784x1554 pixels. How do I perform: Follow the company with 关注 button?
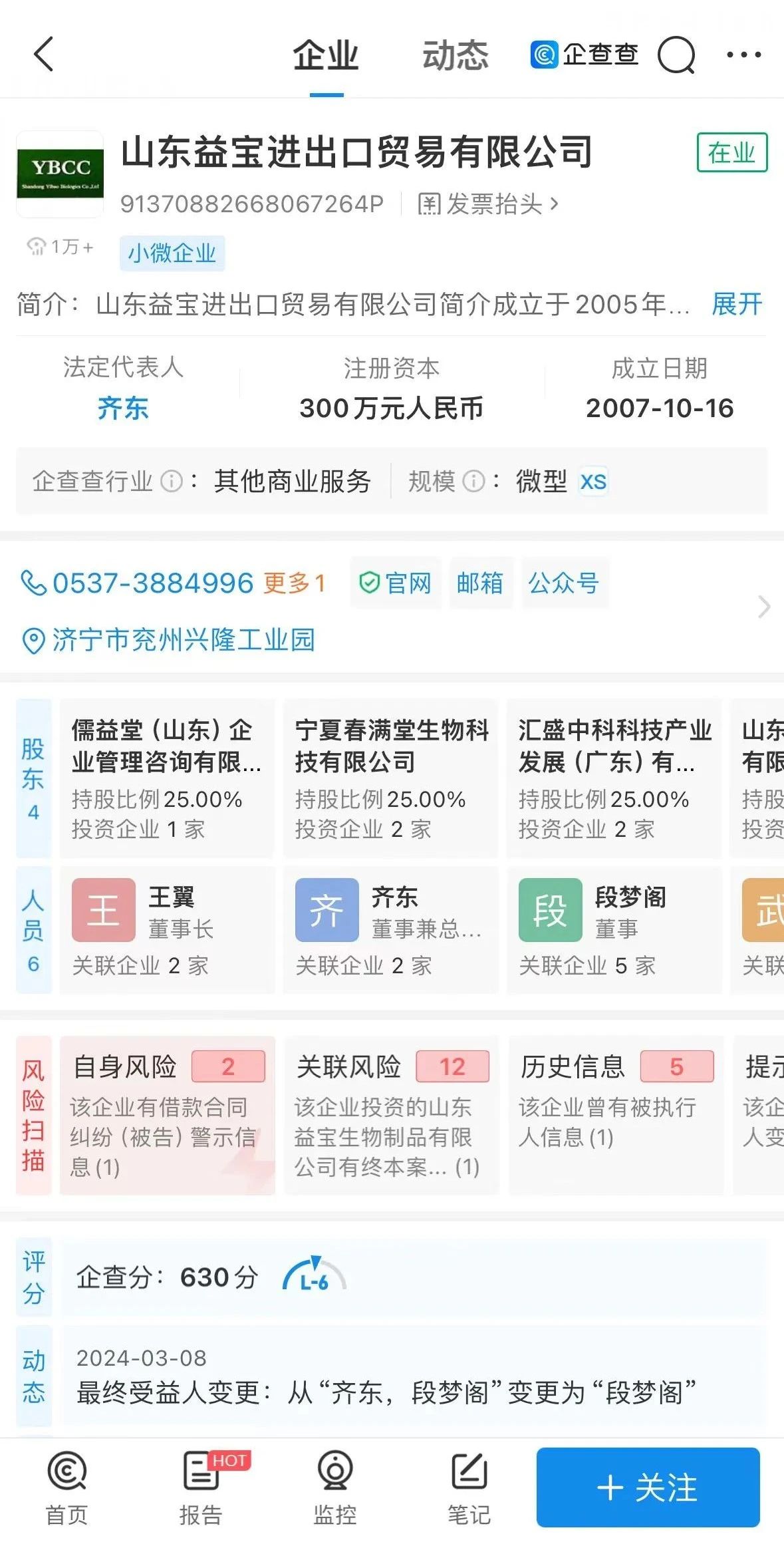coord(648,1487)
